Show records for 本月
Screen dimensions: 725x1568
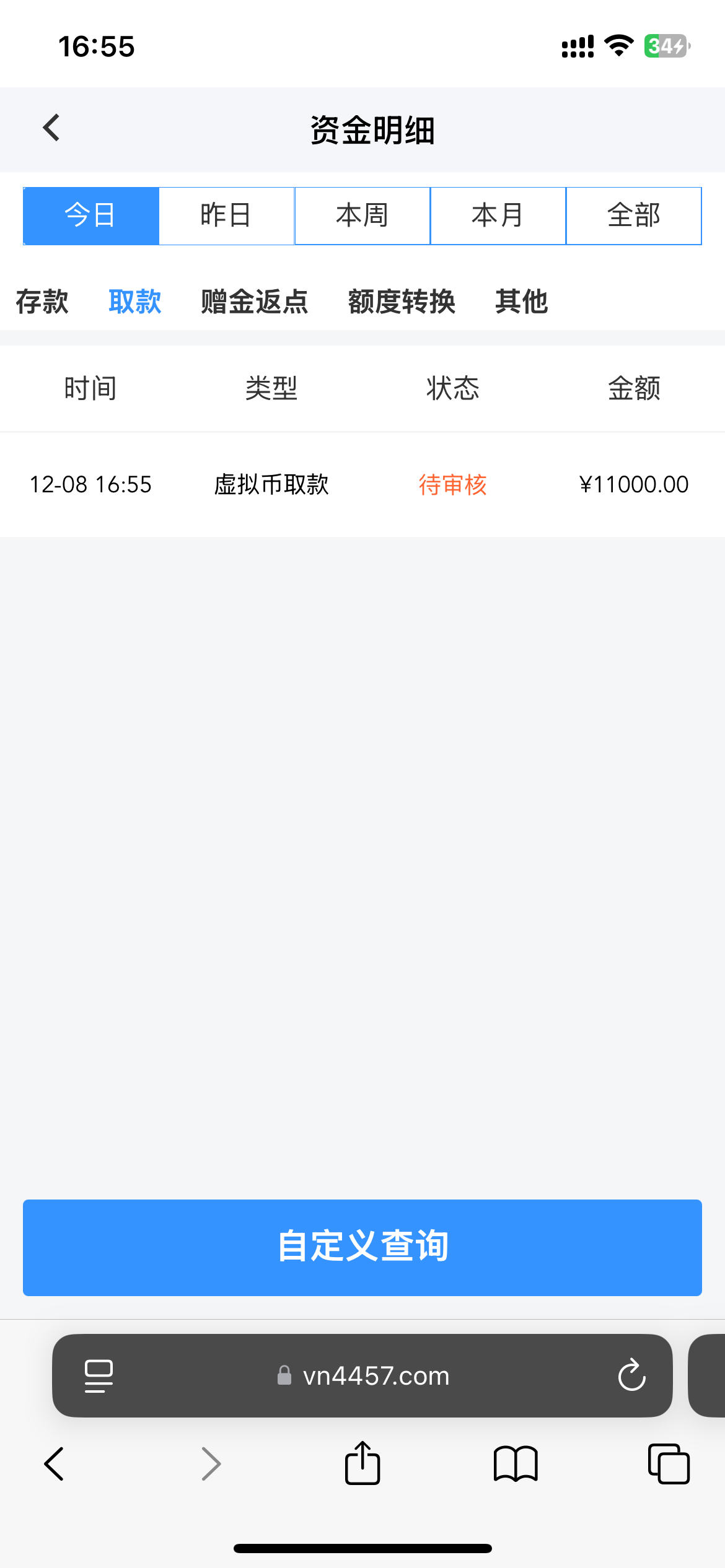click(x=498, y=216)
